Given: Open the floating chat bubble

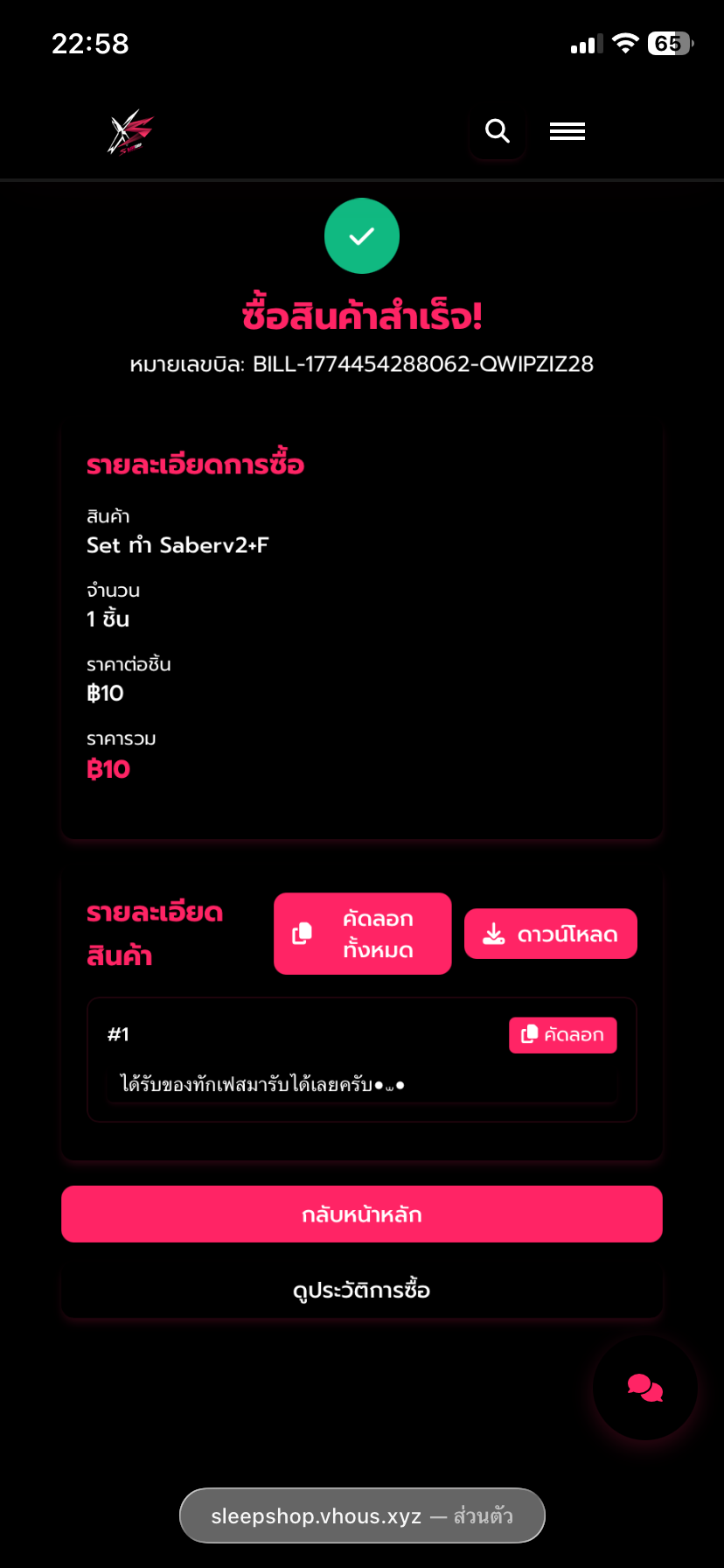Looking at the screenshot, I should coord(645,1387).
